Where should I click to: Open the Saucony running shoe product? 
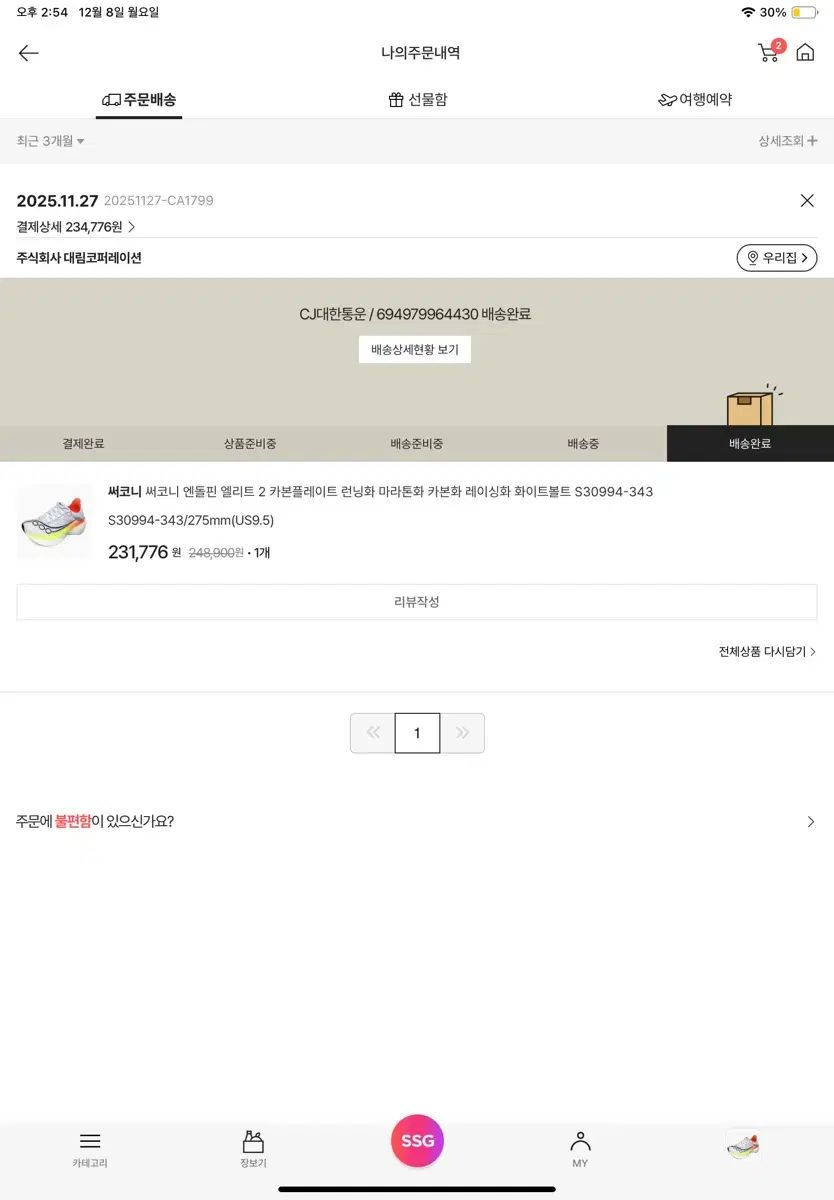(380, 491)
